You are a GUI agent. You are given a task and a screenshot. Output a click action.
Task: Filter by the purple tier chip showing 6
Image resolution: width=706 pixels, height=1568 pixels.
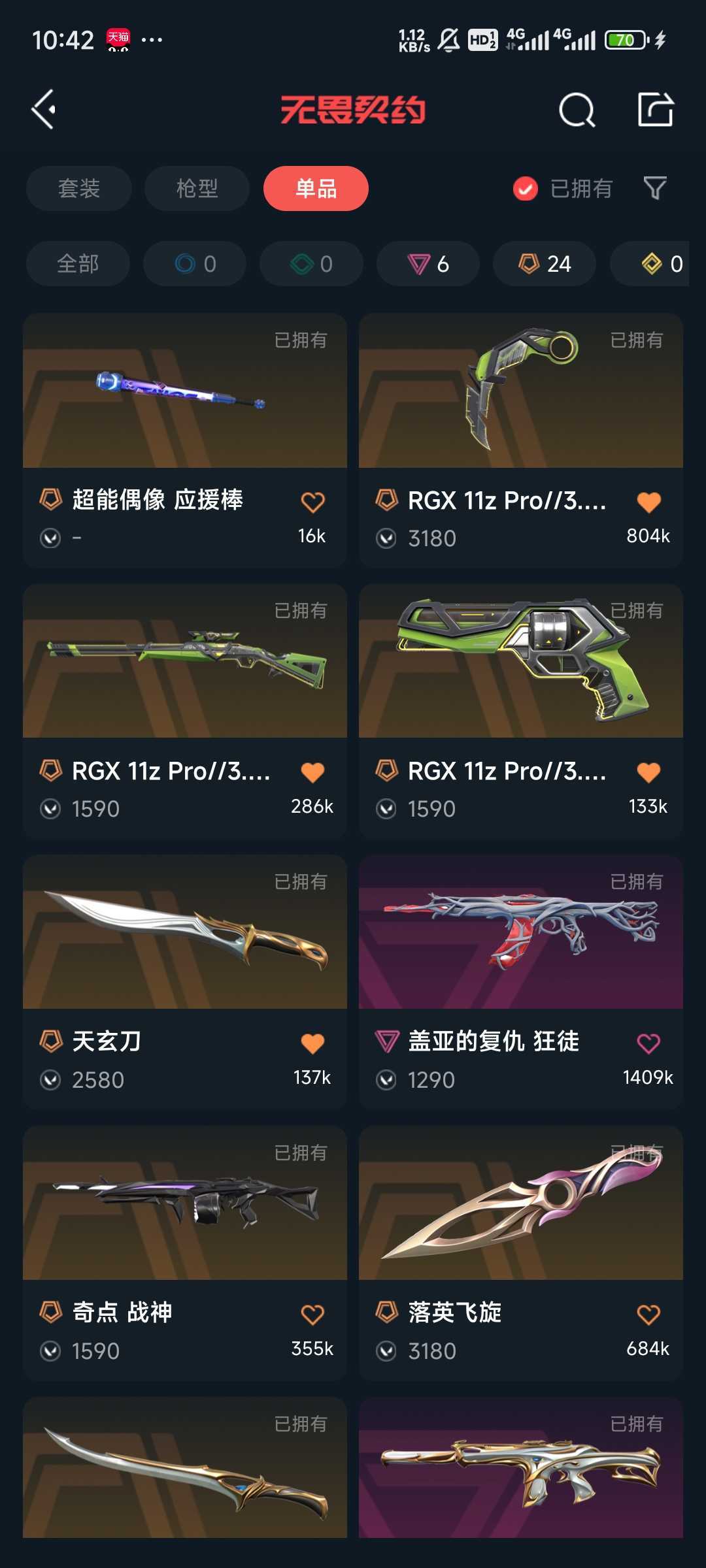click(428, 264)
